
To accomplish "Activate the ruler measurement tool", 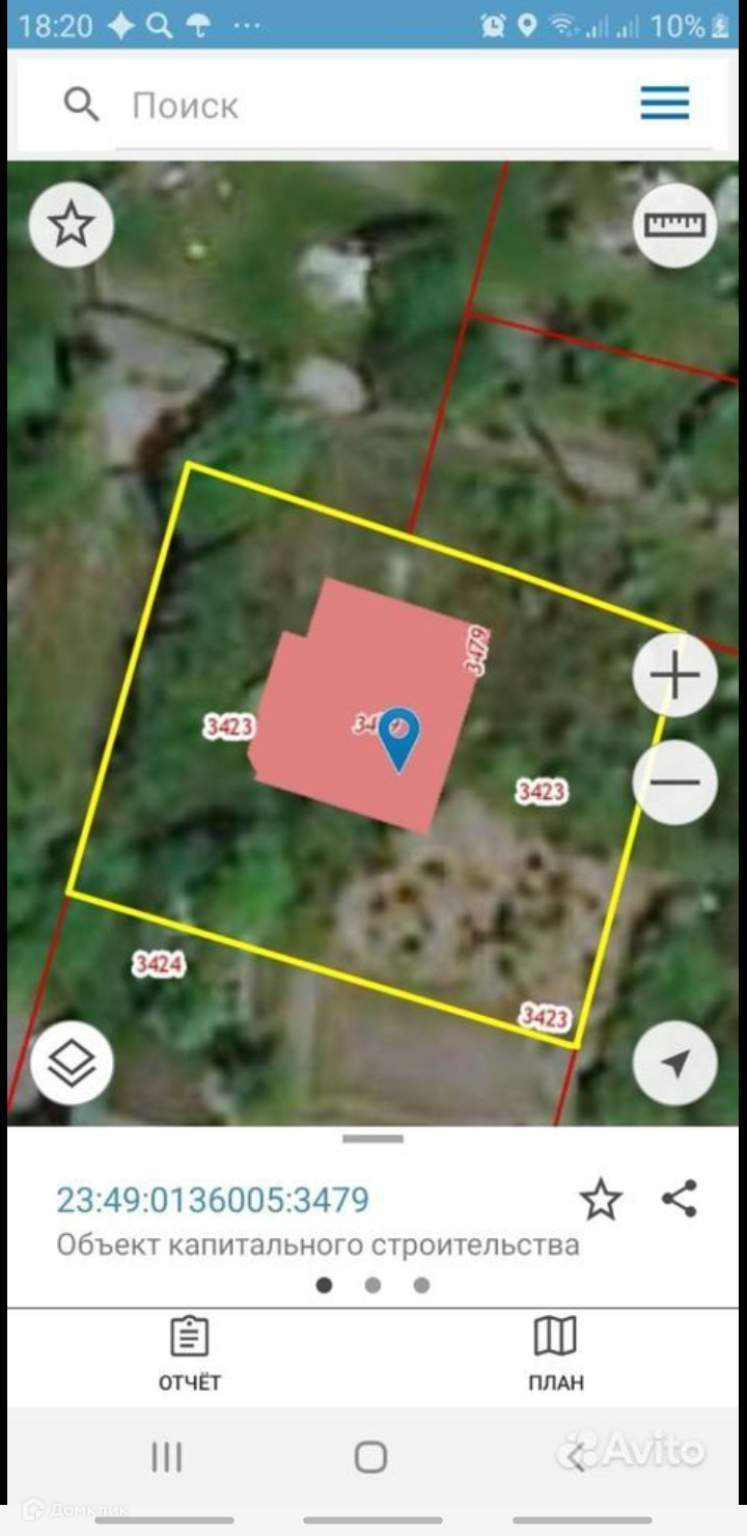I will (675, 224).
